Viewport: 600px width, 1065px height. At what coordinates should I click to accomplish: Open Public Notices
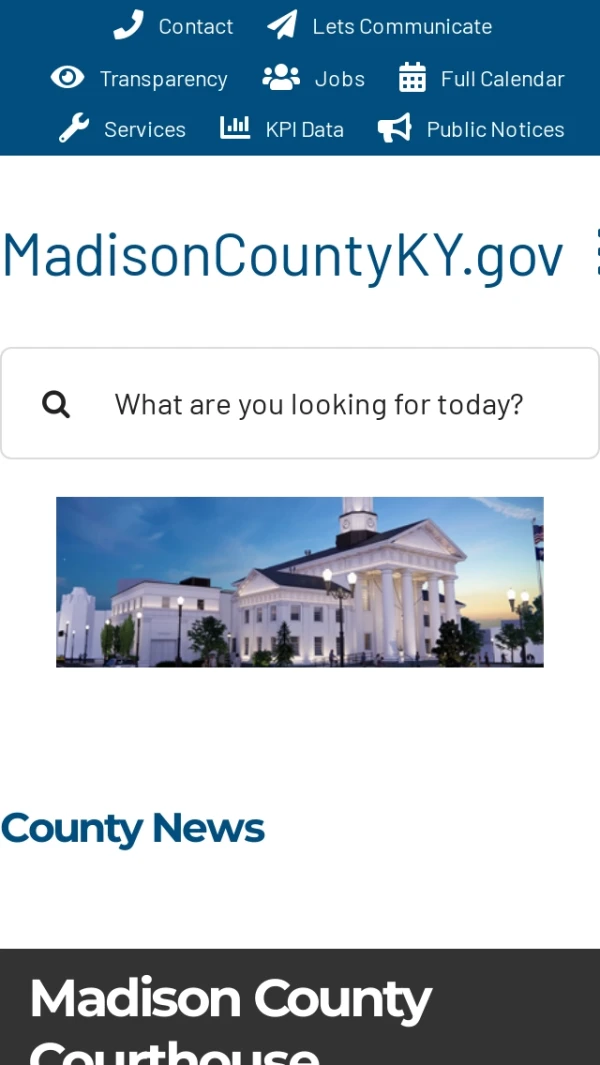coord(472,129)
